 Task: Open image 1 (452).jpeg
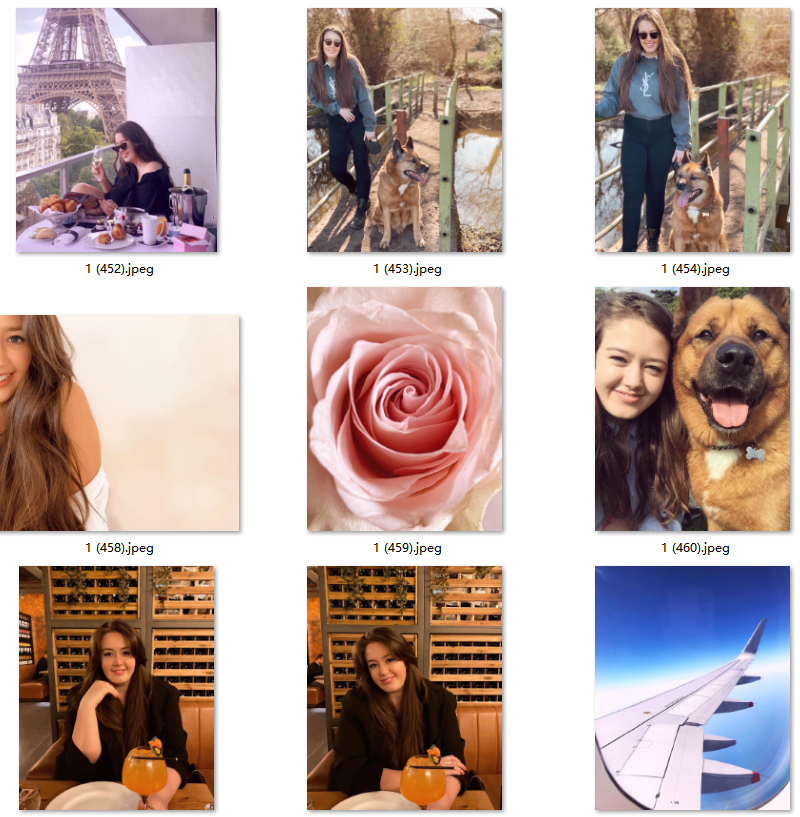point(117,130)
